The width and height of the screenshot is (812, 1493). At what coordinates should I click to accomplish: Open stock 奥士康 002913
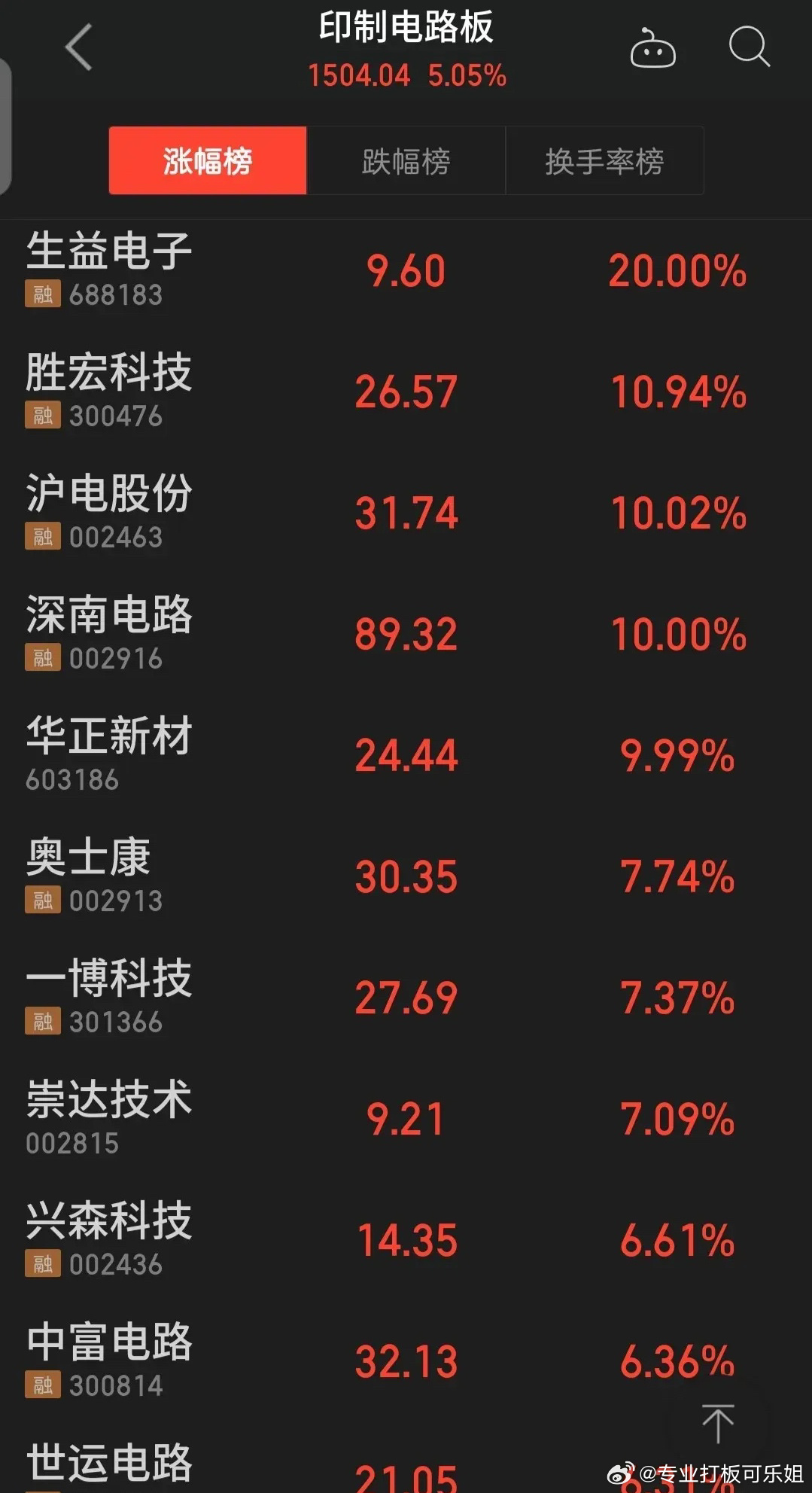click(406, 876)
